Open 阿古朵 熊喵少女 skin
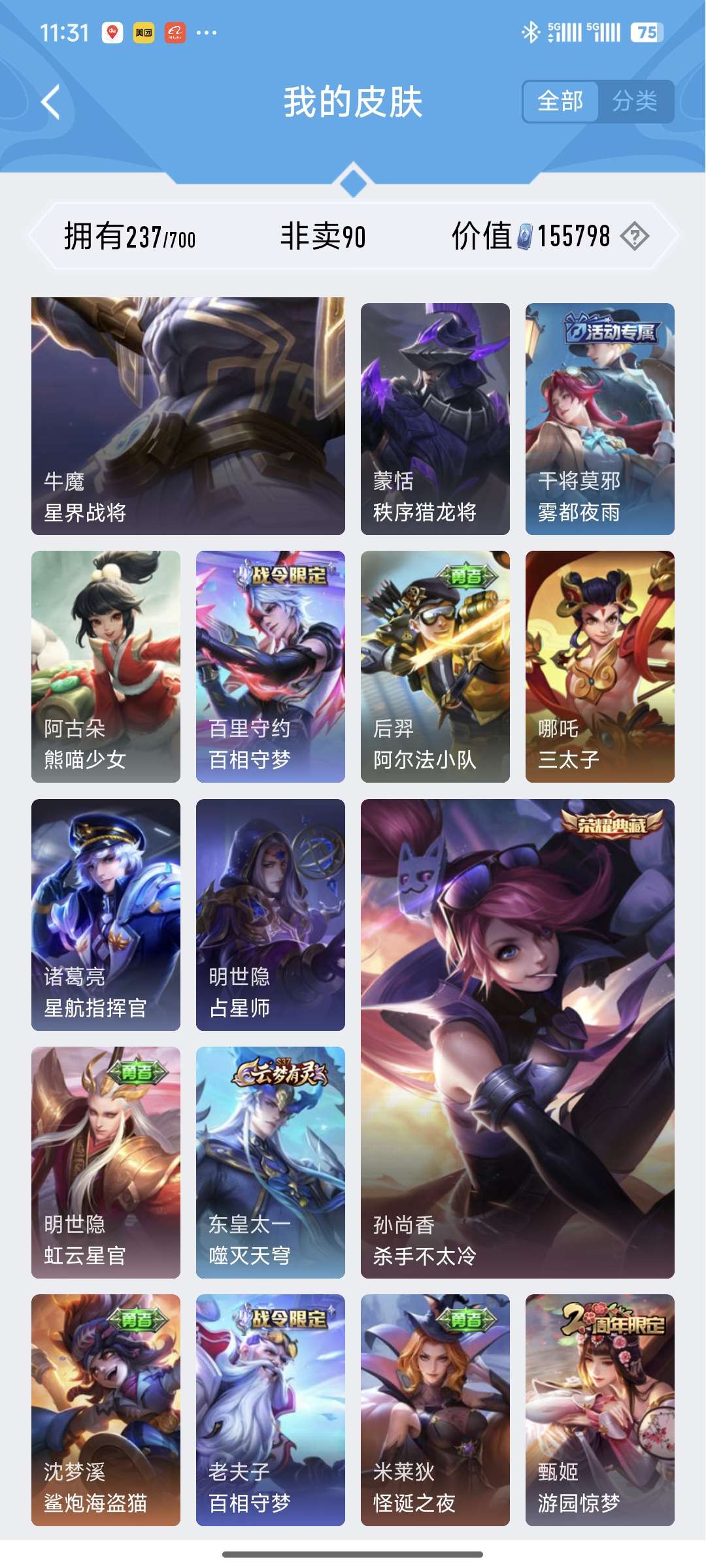This screenshot has height=1568, width=706. (x=106, y=666)
